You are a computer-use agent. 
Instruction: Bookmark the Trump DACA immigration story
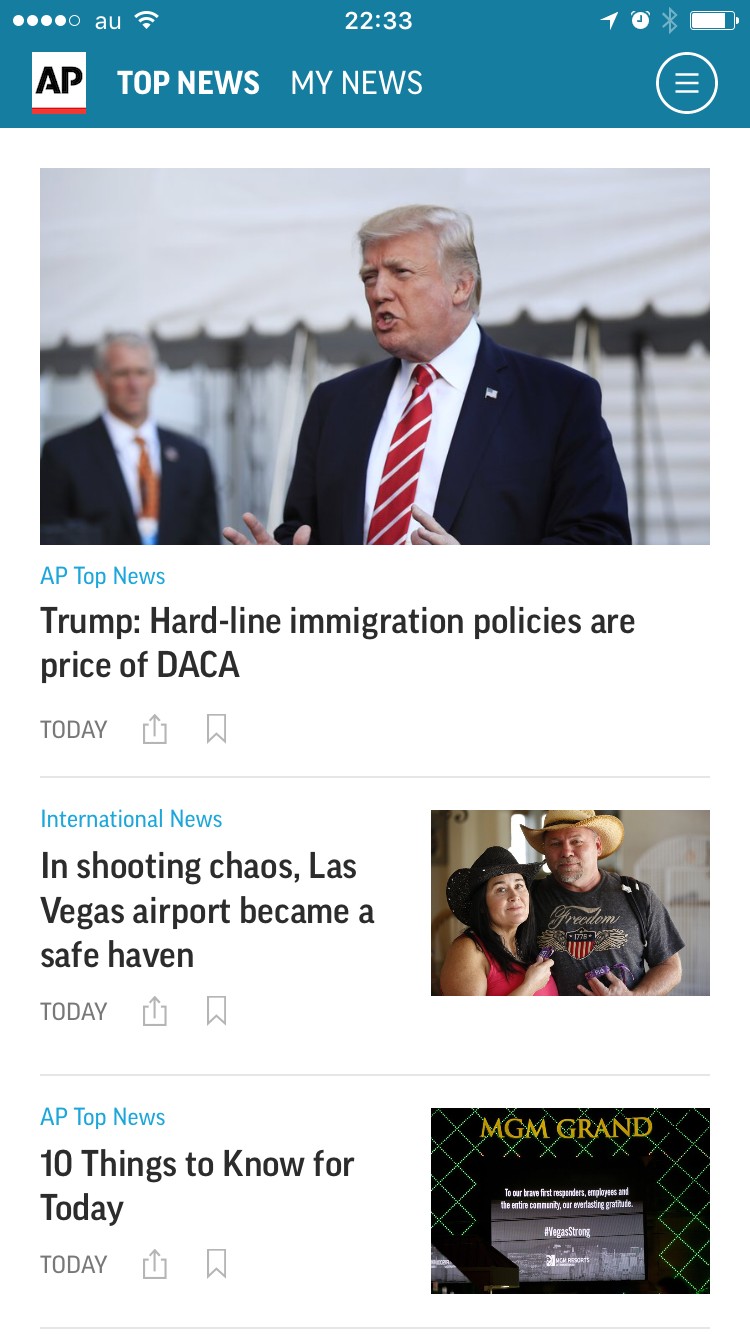(x=216, y=729)
